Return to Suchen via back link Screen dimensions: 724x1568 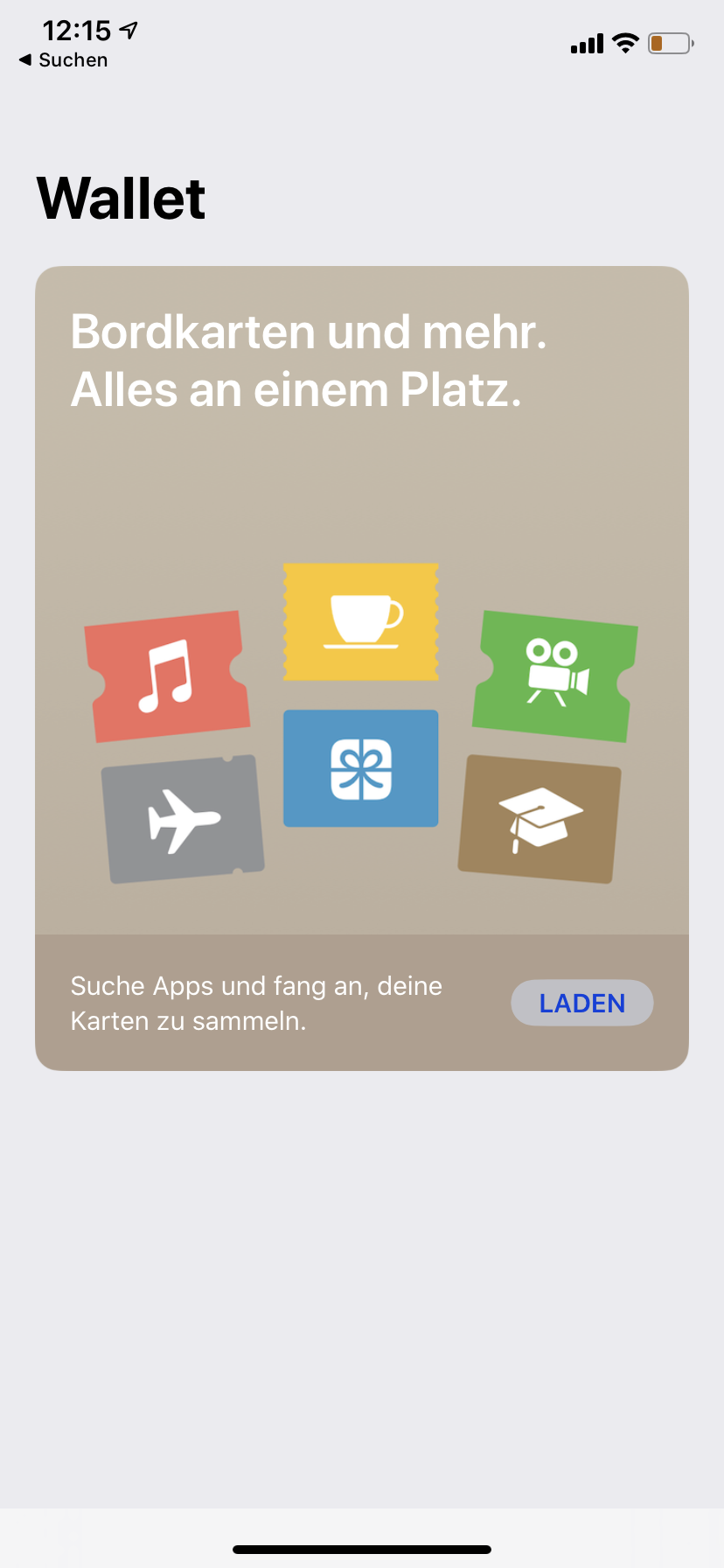pos(63,59)
